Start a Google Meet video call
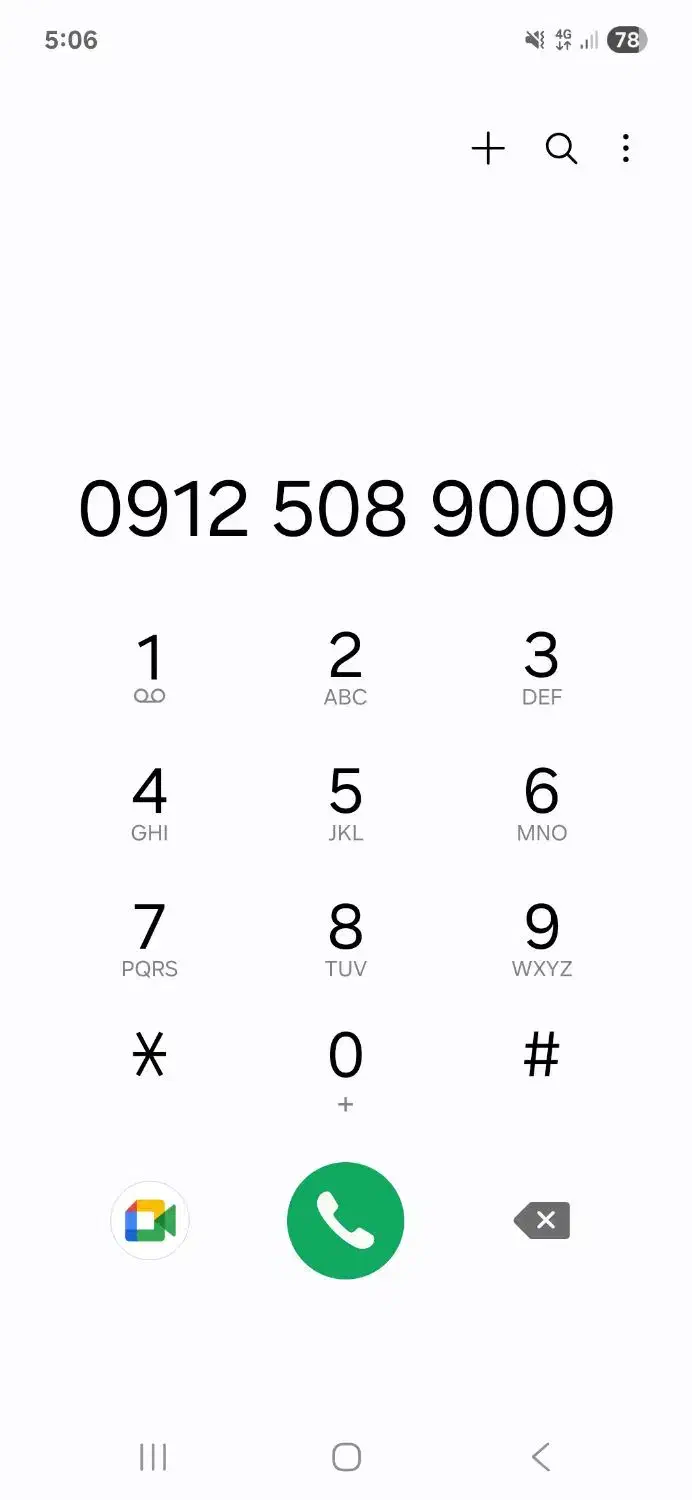This screenshot has height=1500, width=692. click(x=150, y=1221)
